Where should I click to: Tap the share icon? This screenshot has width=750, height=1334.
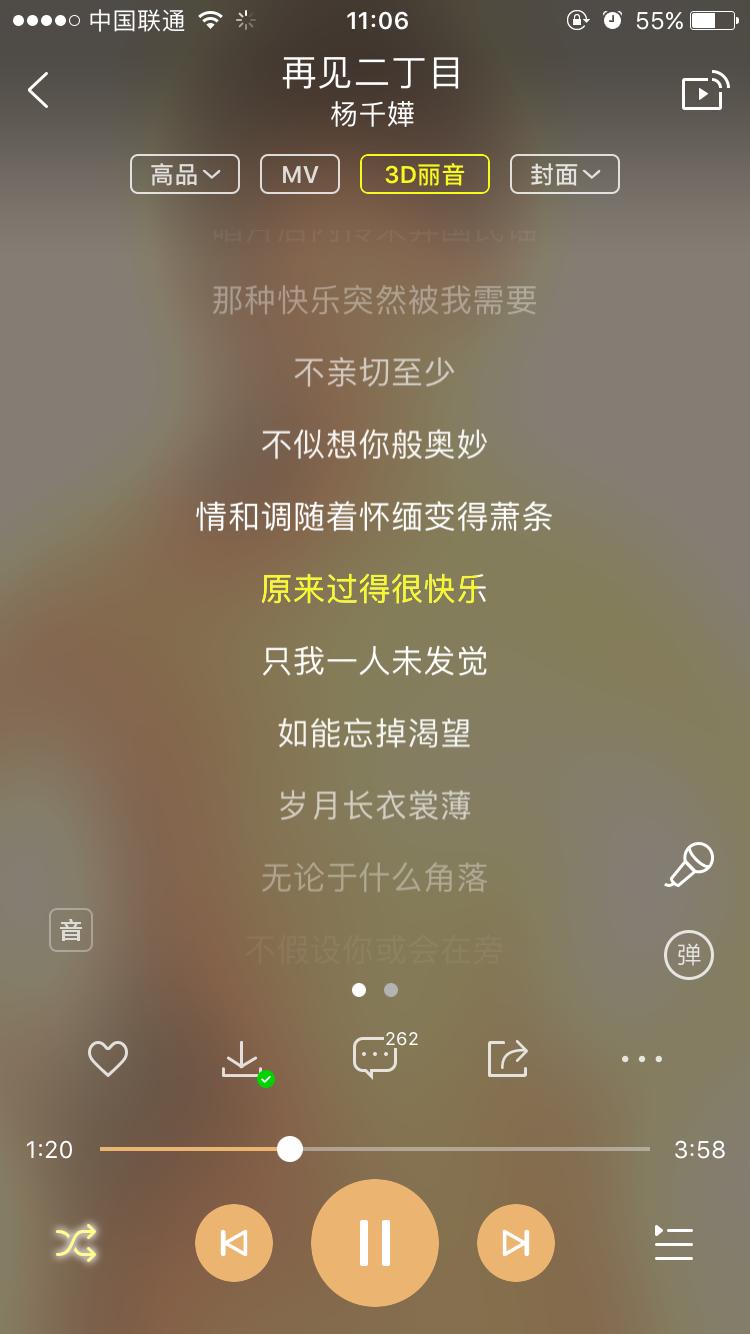point(507,1058)
